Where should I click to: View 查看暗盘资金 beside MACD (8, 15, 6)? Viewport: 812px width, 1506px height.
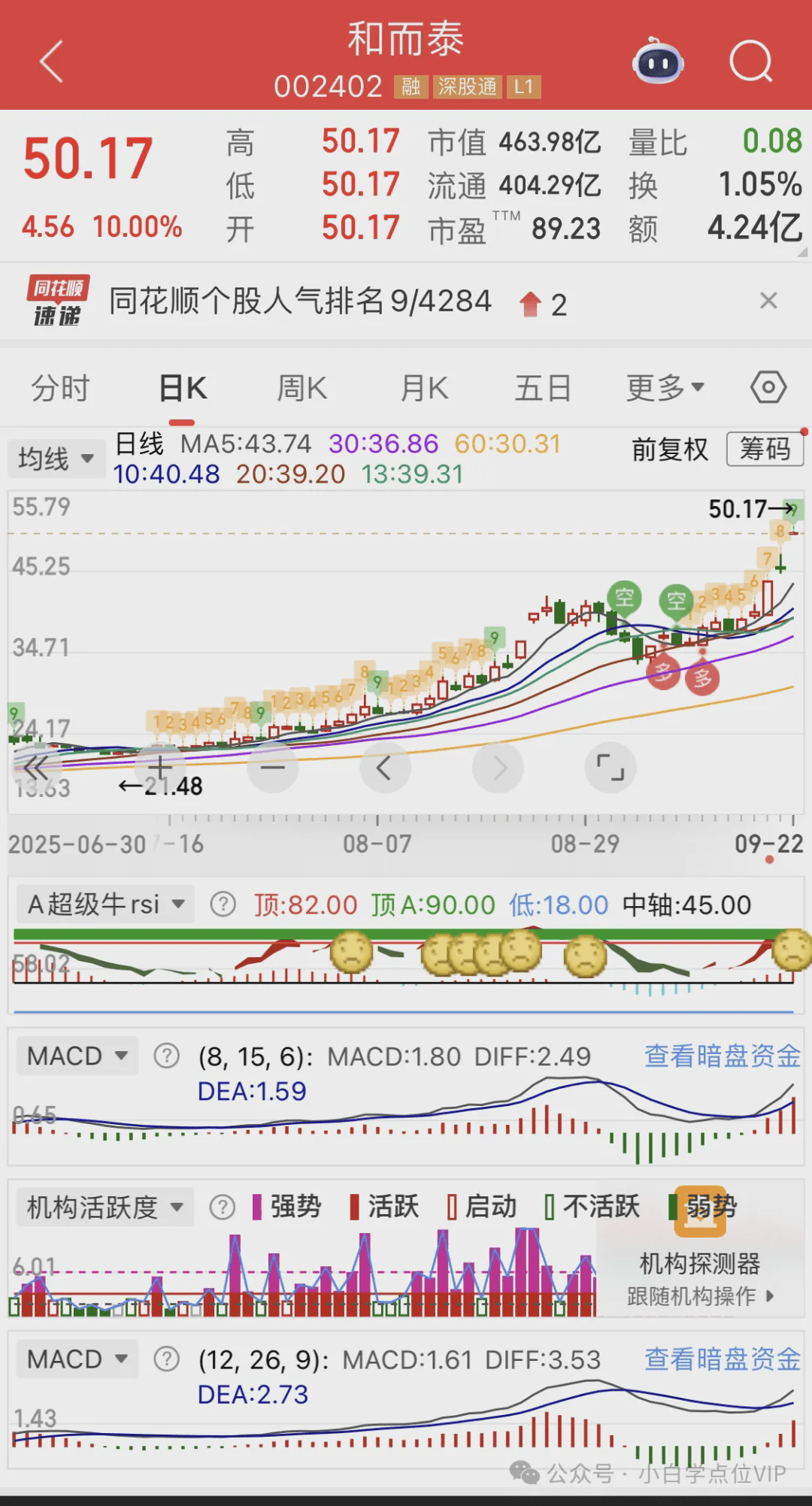[722, 1056]
